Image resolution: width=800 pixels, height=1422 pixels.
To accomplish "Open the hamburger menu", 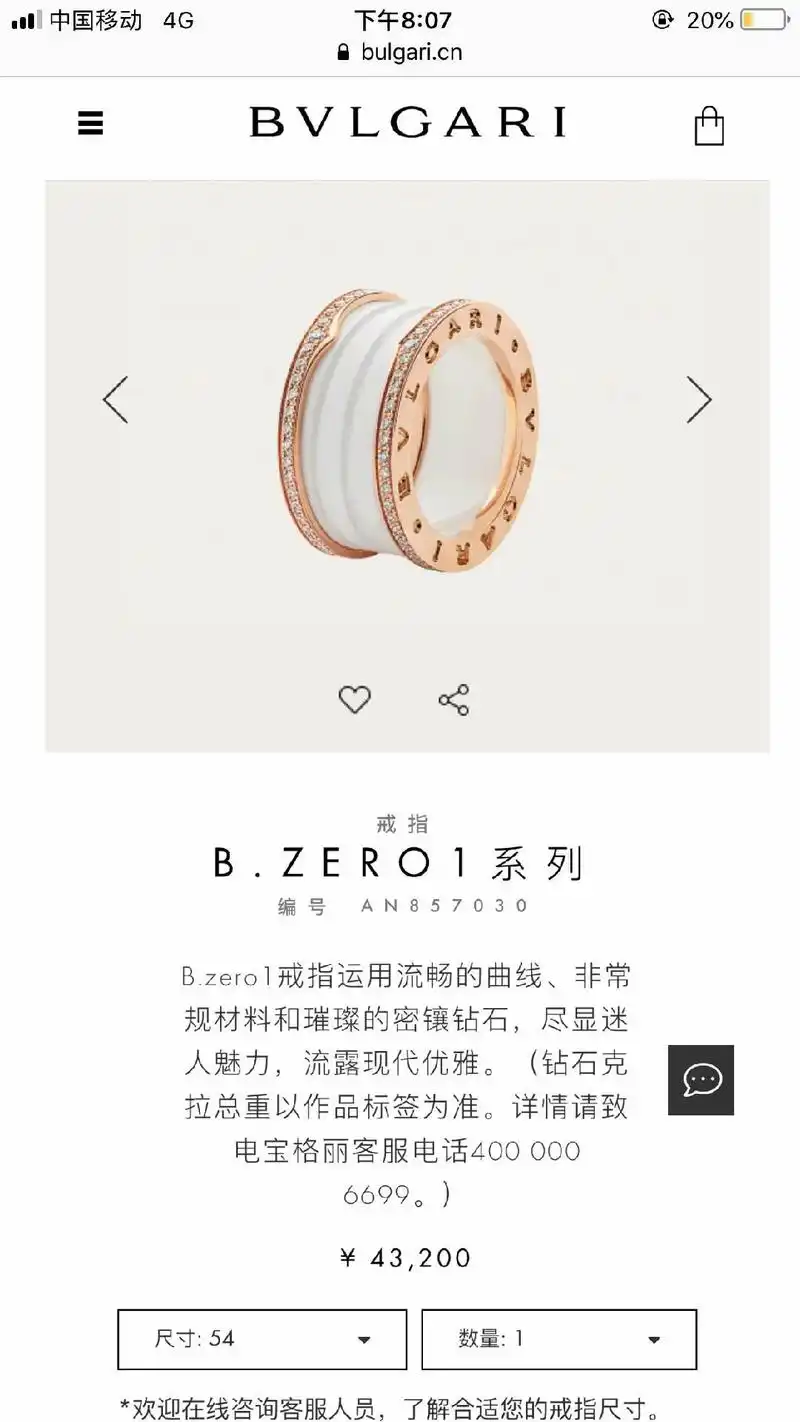I will pyautogui.click(x=89, y=123).
